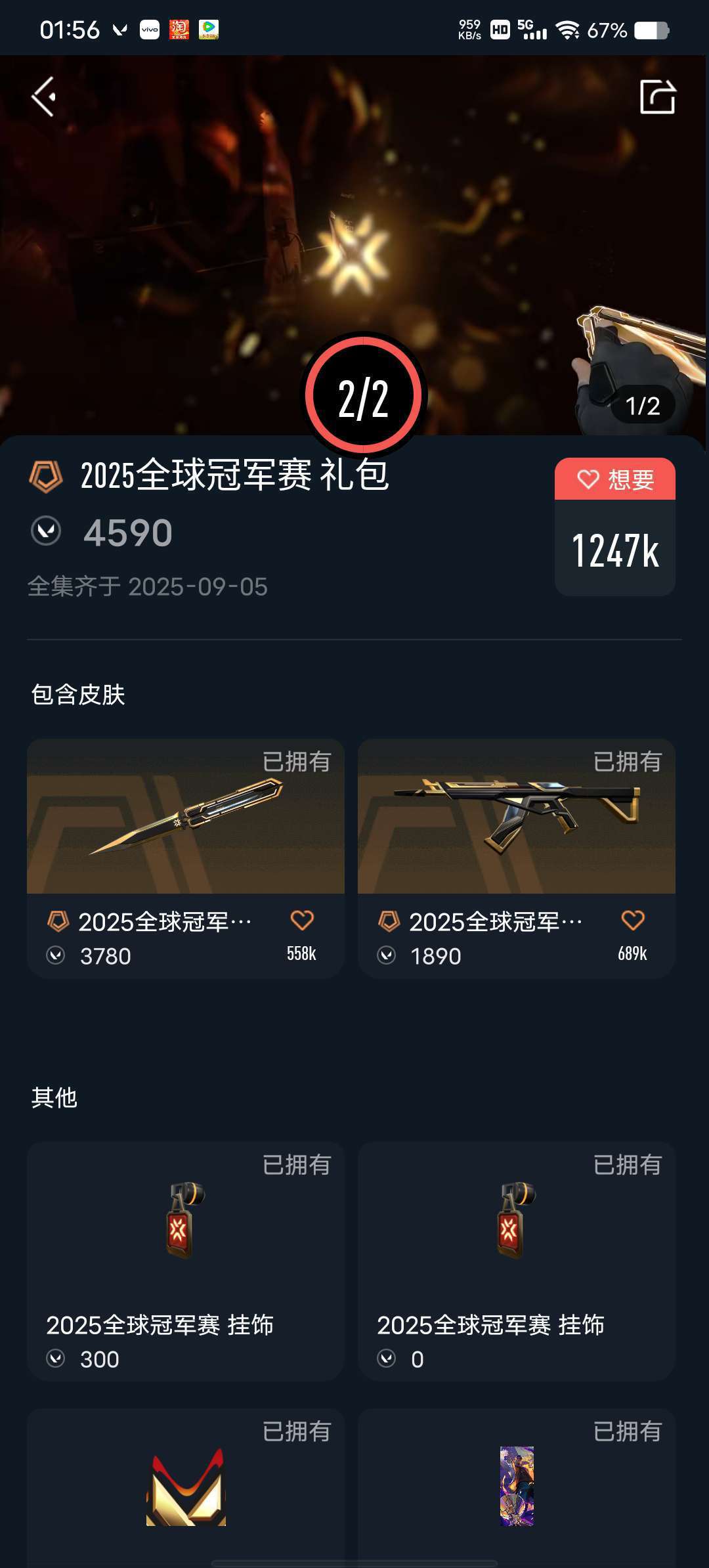Open the 2025全球冠军赛 挂饰 card priced 0
This screenshot has height=1568, width=709.
tap(516, 1259)
